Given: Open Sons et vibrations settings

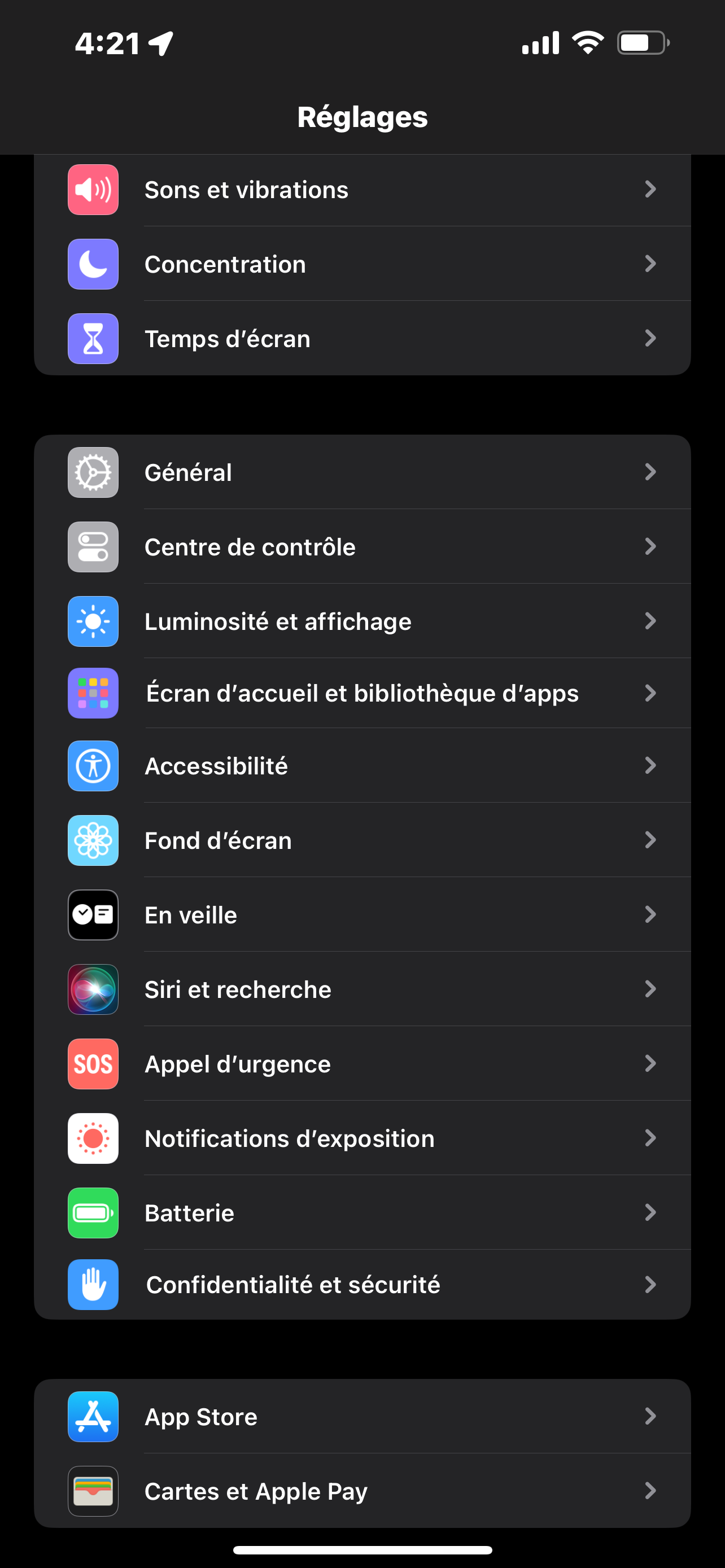Looking at the screenshot, I should [362, 190].
